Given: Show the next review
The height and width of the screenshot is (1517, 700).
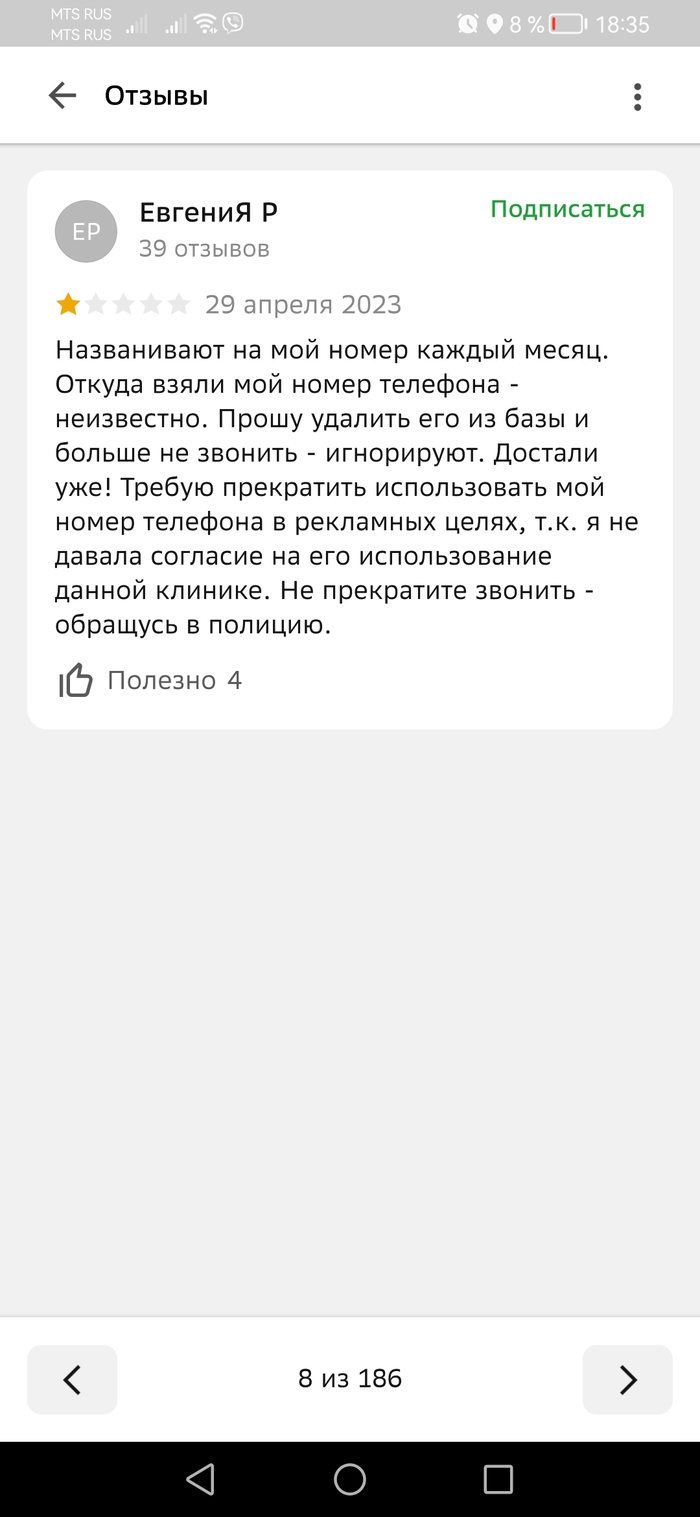Looking at the screenshot, I should (x=627, y=1379).
